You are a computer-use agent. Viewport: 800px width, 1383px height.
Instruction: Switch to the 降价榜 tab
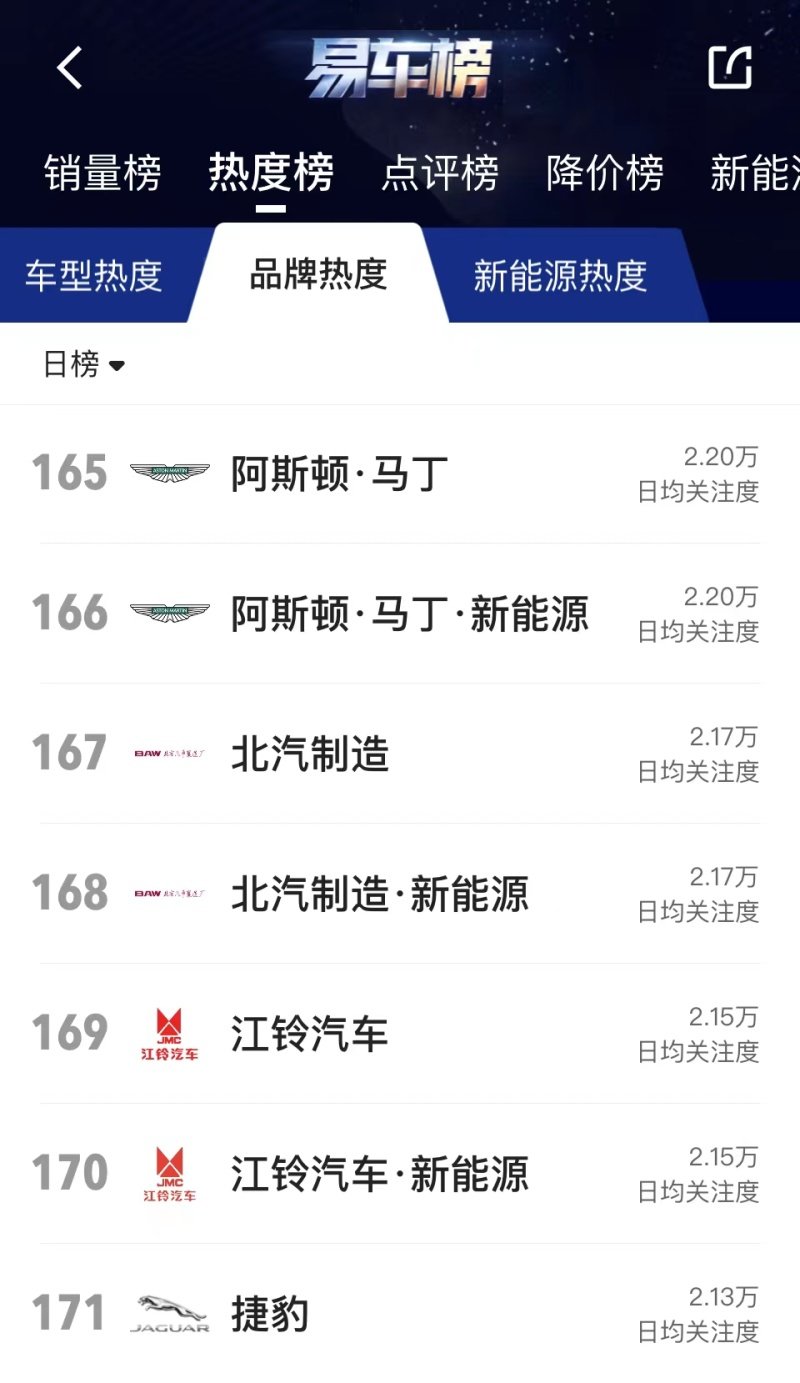click(x=605, y=173)
